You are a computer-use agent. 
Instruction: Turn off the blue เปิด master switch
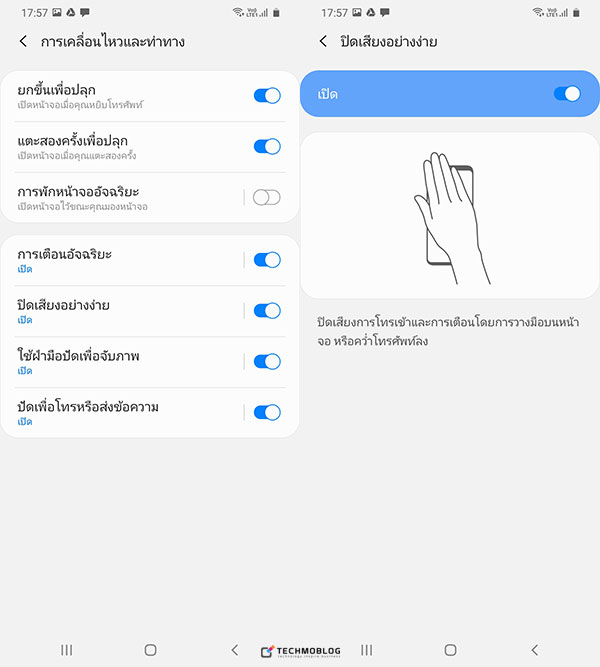click(566, 94)
